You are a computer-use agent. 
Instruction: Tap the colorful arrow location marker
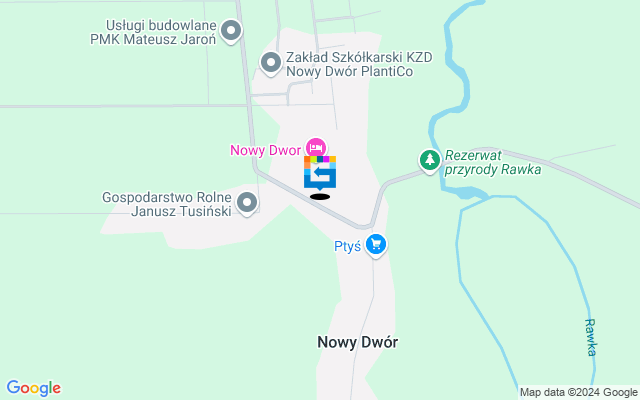click(320, 173)
